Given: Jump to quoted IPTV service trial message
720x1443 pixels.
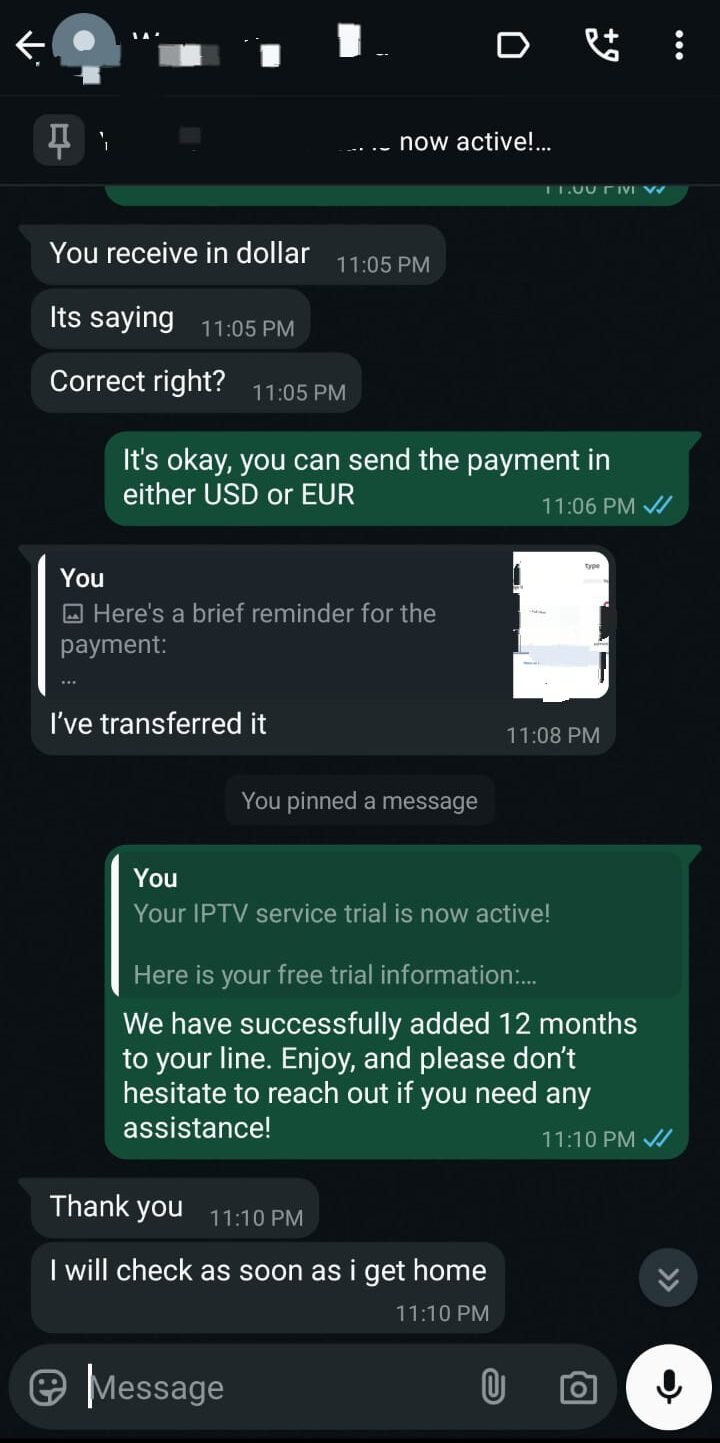Looking at the screenshot, I should point(397,925).
